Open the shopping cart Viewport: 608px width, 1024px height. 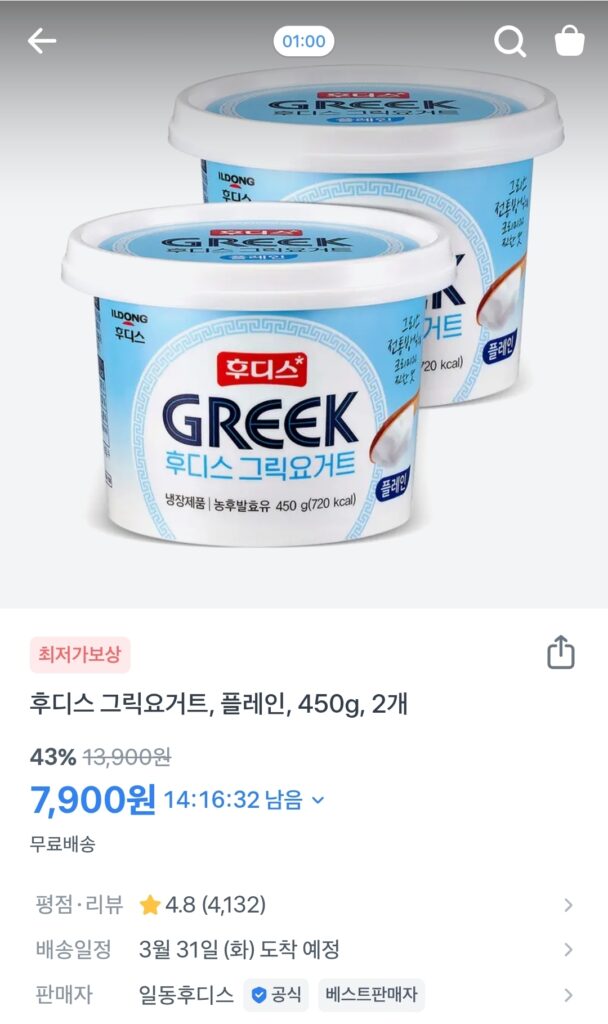pos(569,41)
